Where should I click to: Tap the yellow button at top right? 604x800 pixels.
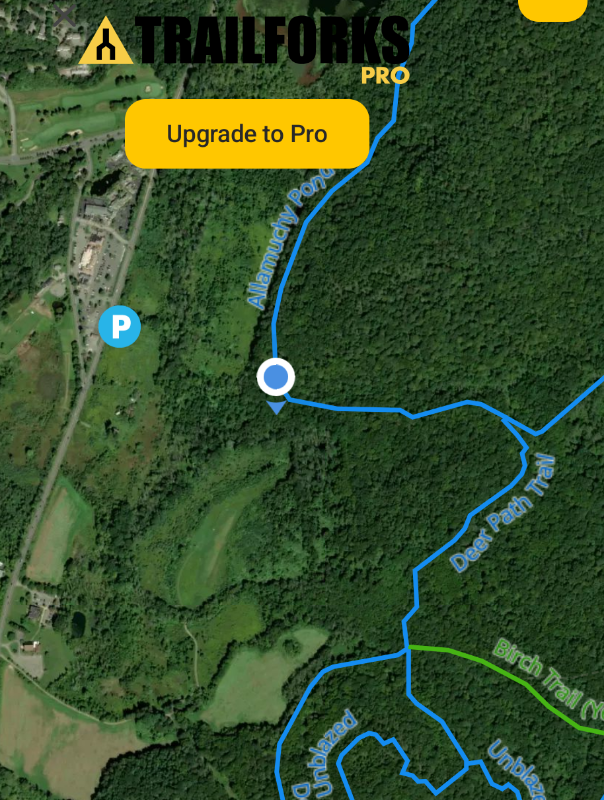pyautogui.click(x=552, y=8)
